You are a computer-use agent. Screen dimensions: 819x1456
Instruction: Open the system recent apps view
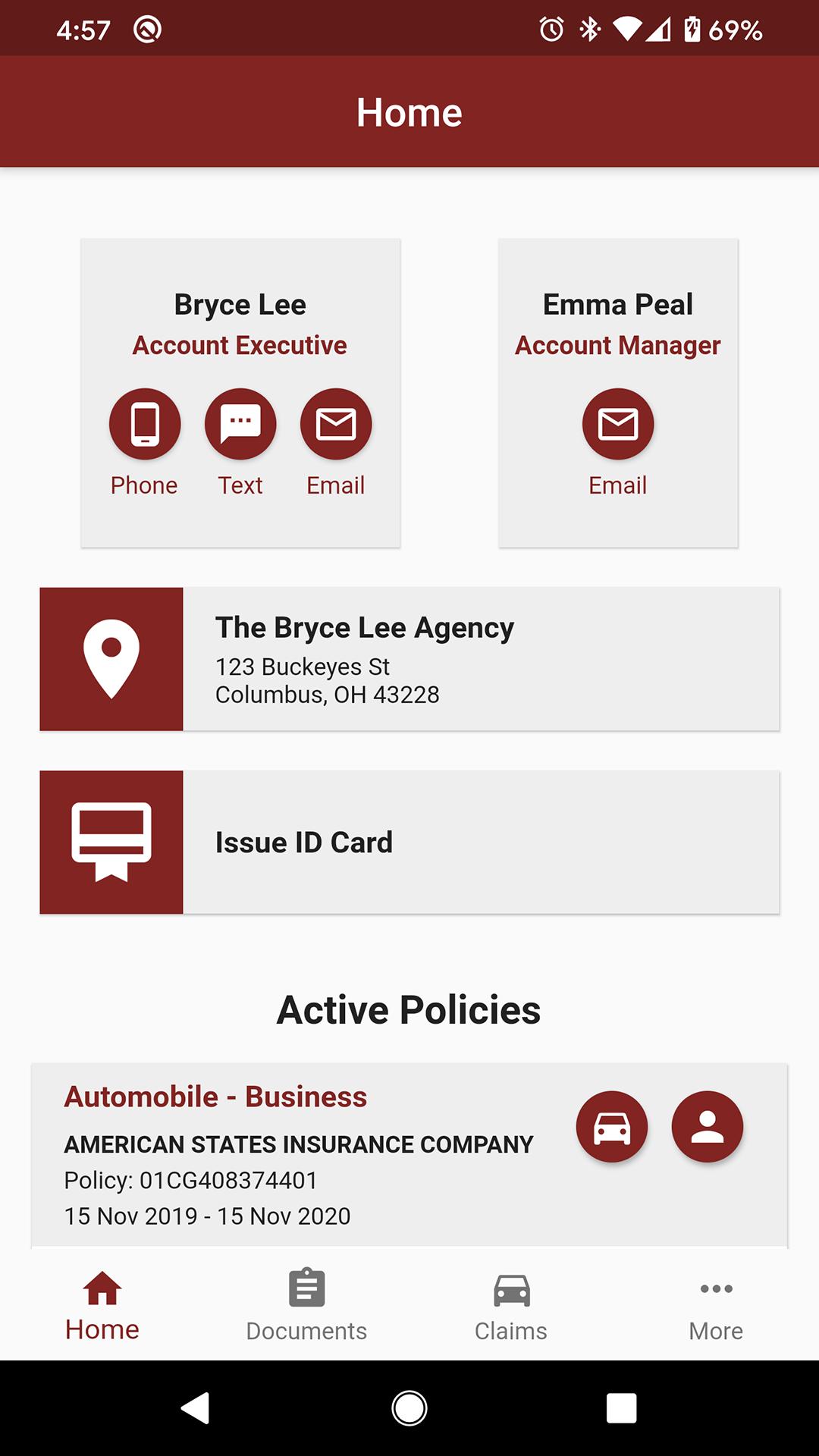(622, 1408)
